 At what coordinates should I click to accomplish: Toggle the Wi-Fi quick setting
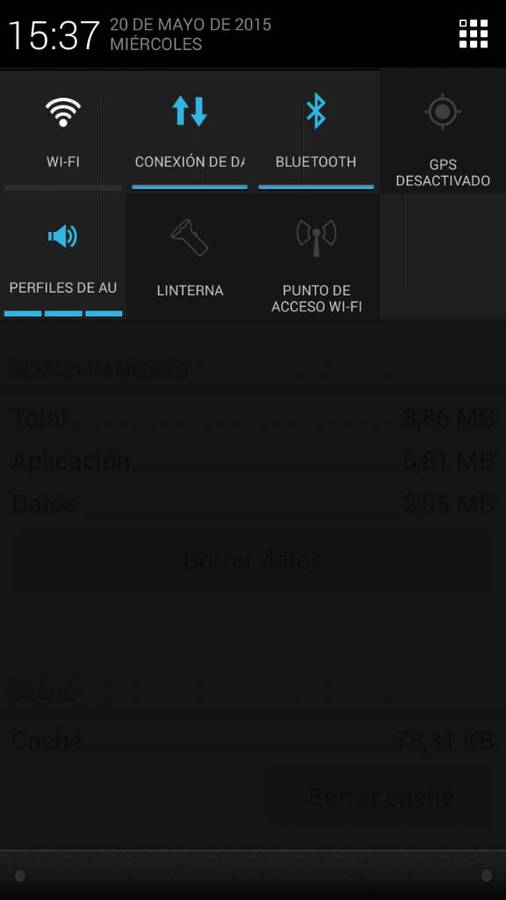tap(63, 131)
